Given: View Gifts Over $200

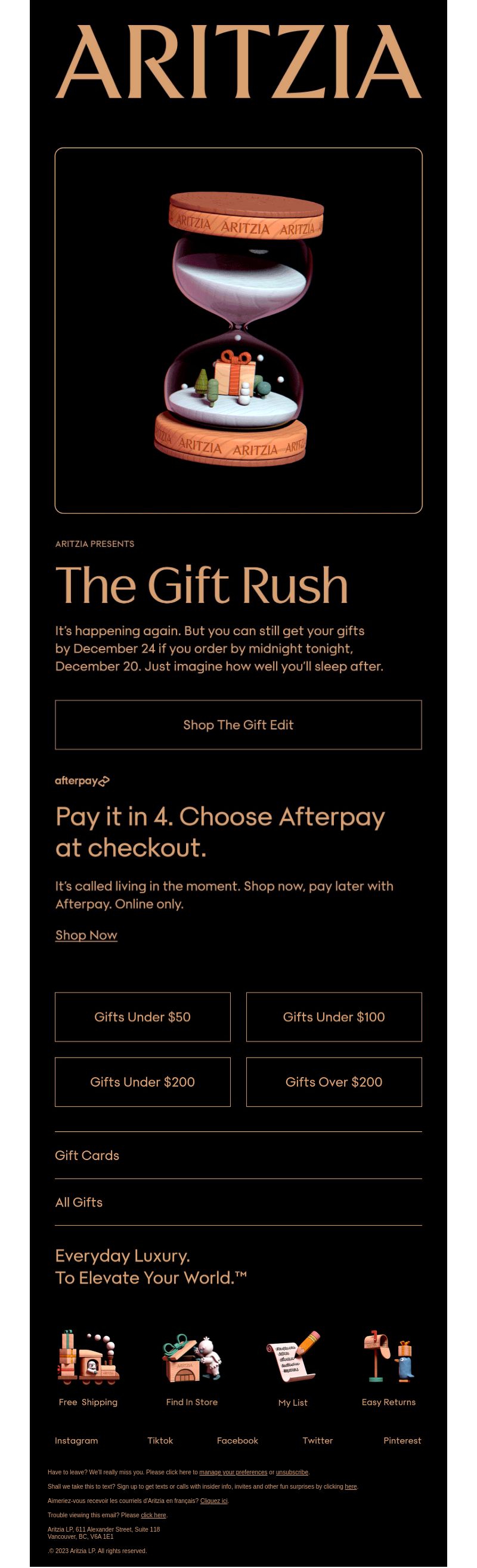Looking at the screenshot, I should coord(333,1082).
